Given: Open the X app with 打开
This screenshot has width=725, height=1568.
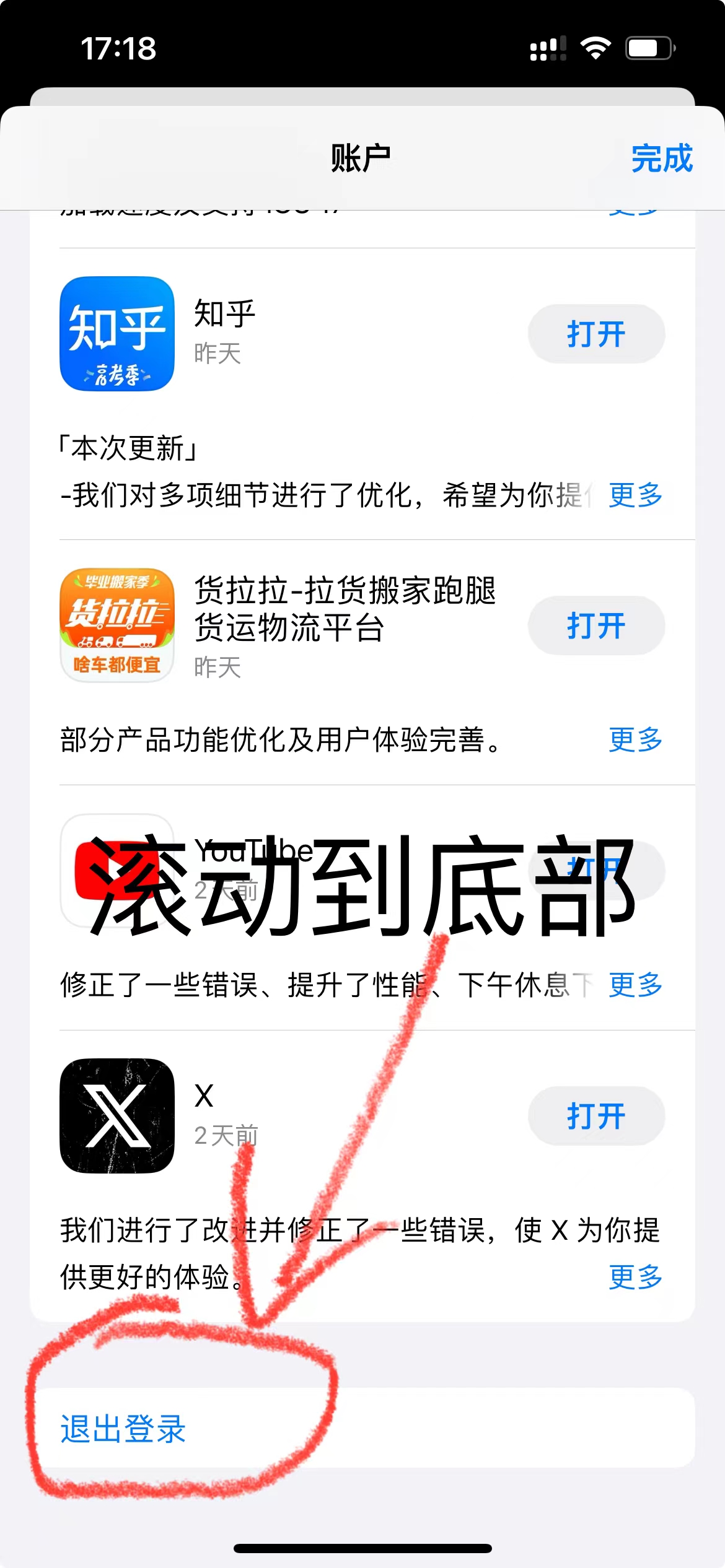Looking at the screenshot, I should 596,1116.
